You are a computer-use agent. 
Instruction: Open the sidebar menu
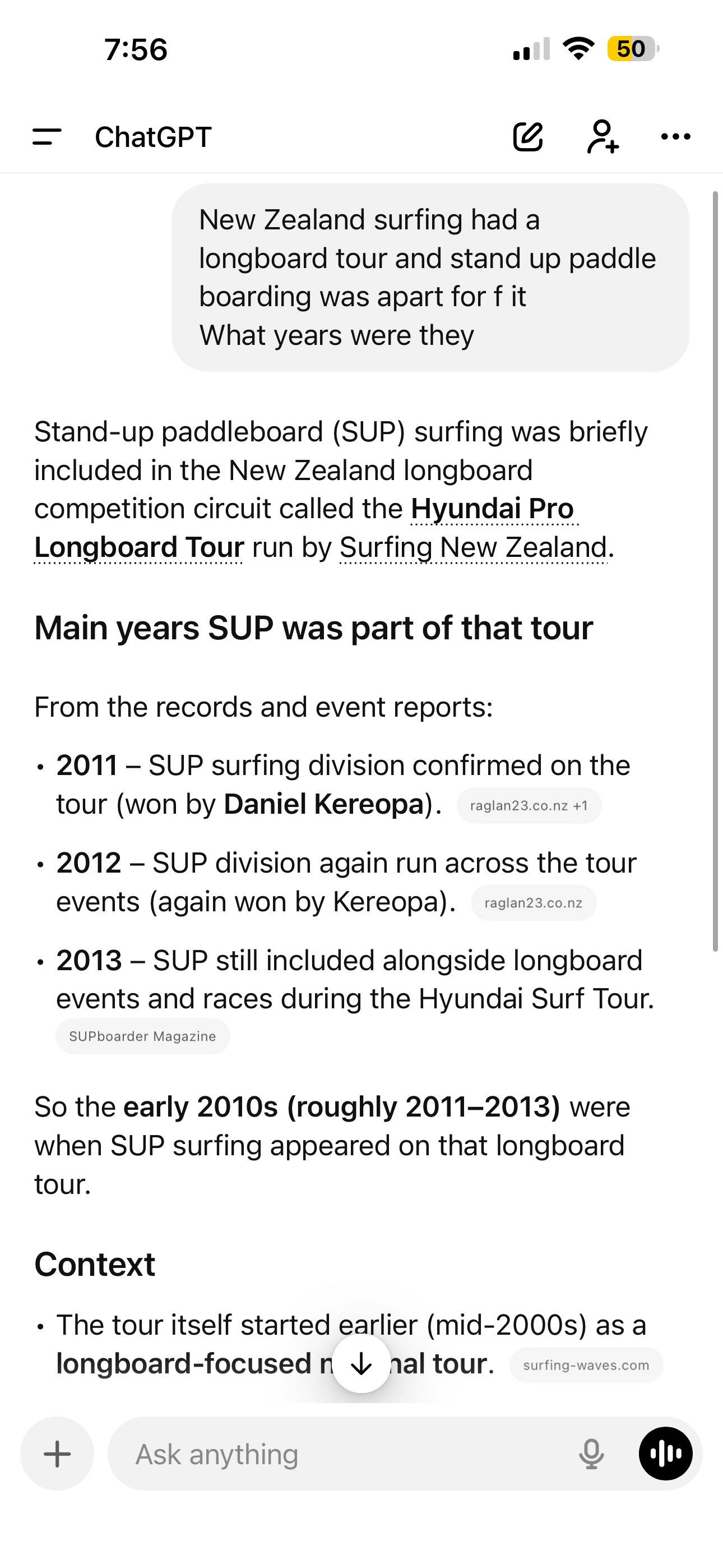click(47, 137)
